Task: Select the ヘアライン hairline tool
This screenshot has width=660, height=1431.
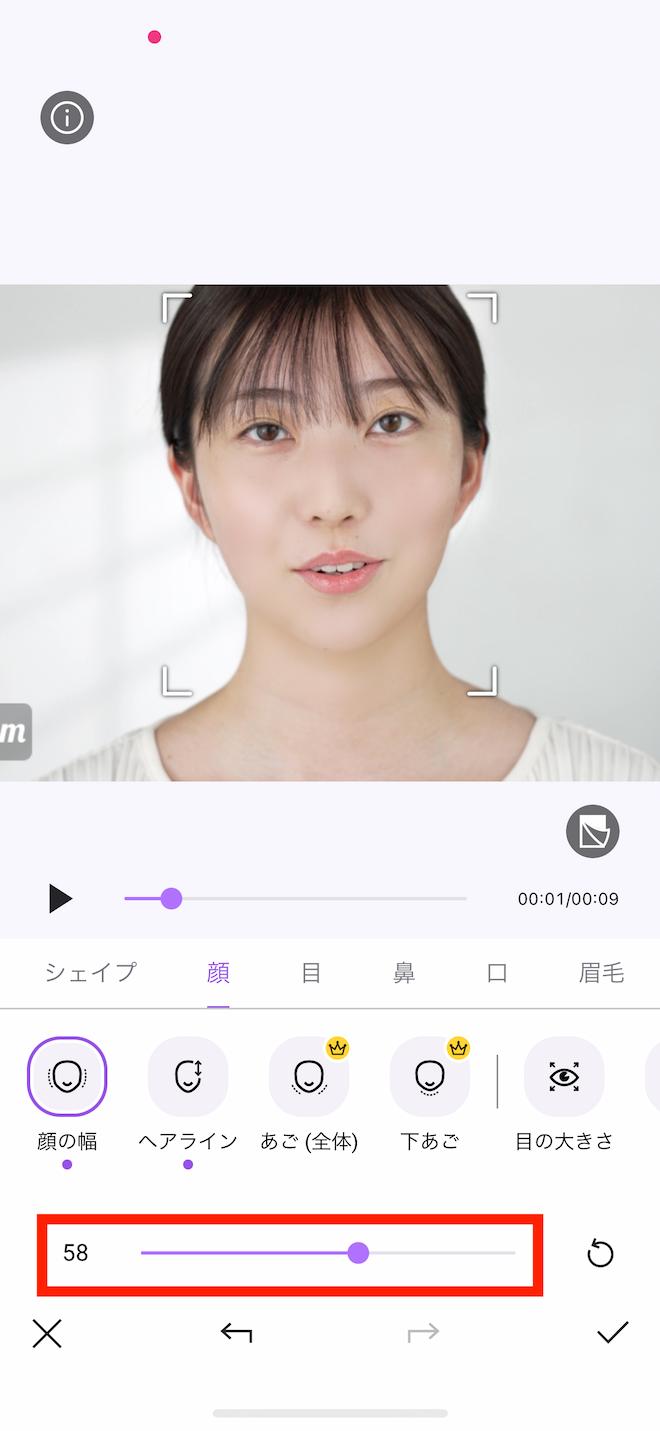Action: pos(188,1077)
